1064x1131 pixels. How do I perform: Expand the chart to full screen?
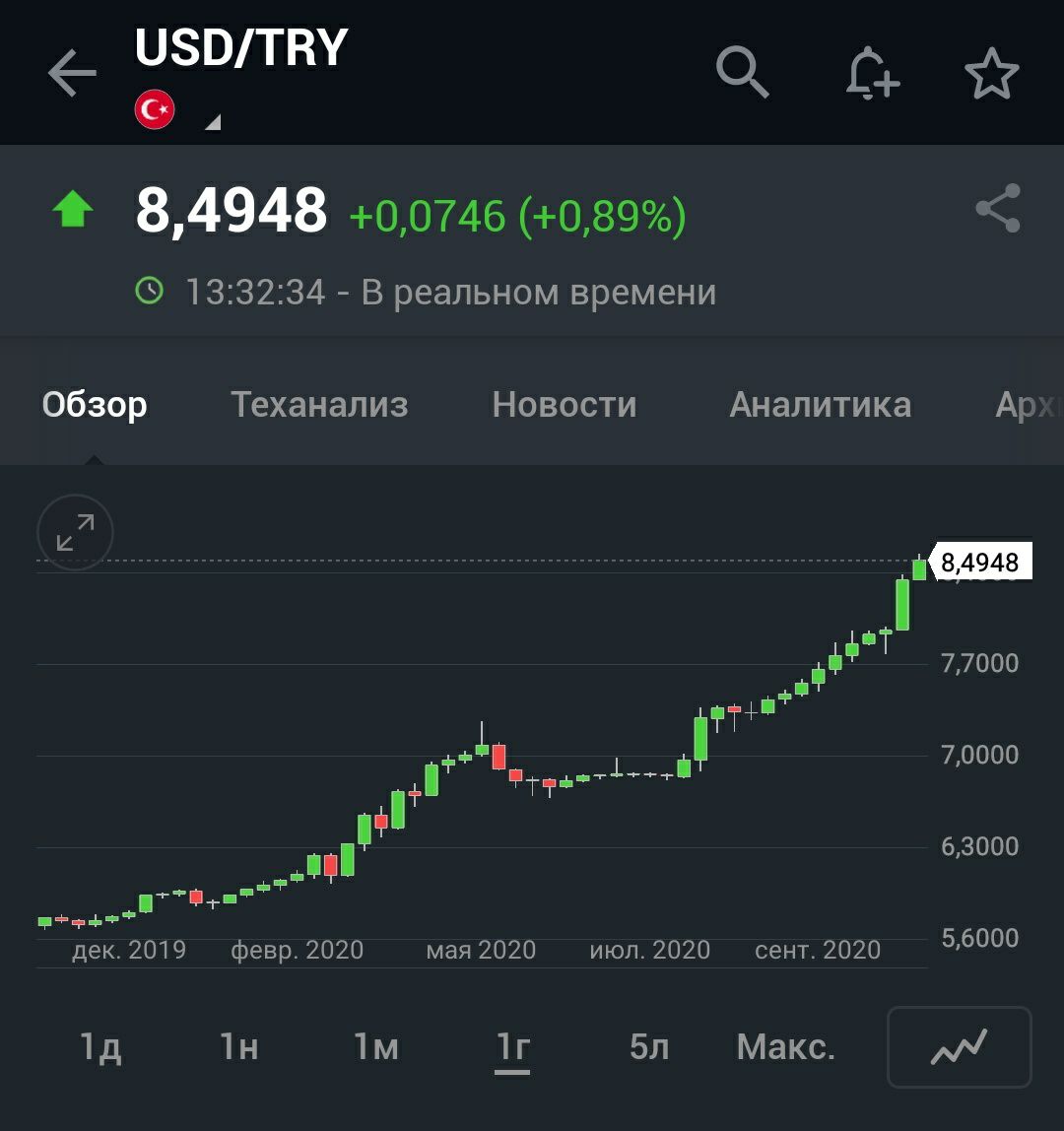tap(75, 533)
